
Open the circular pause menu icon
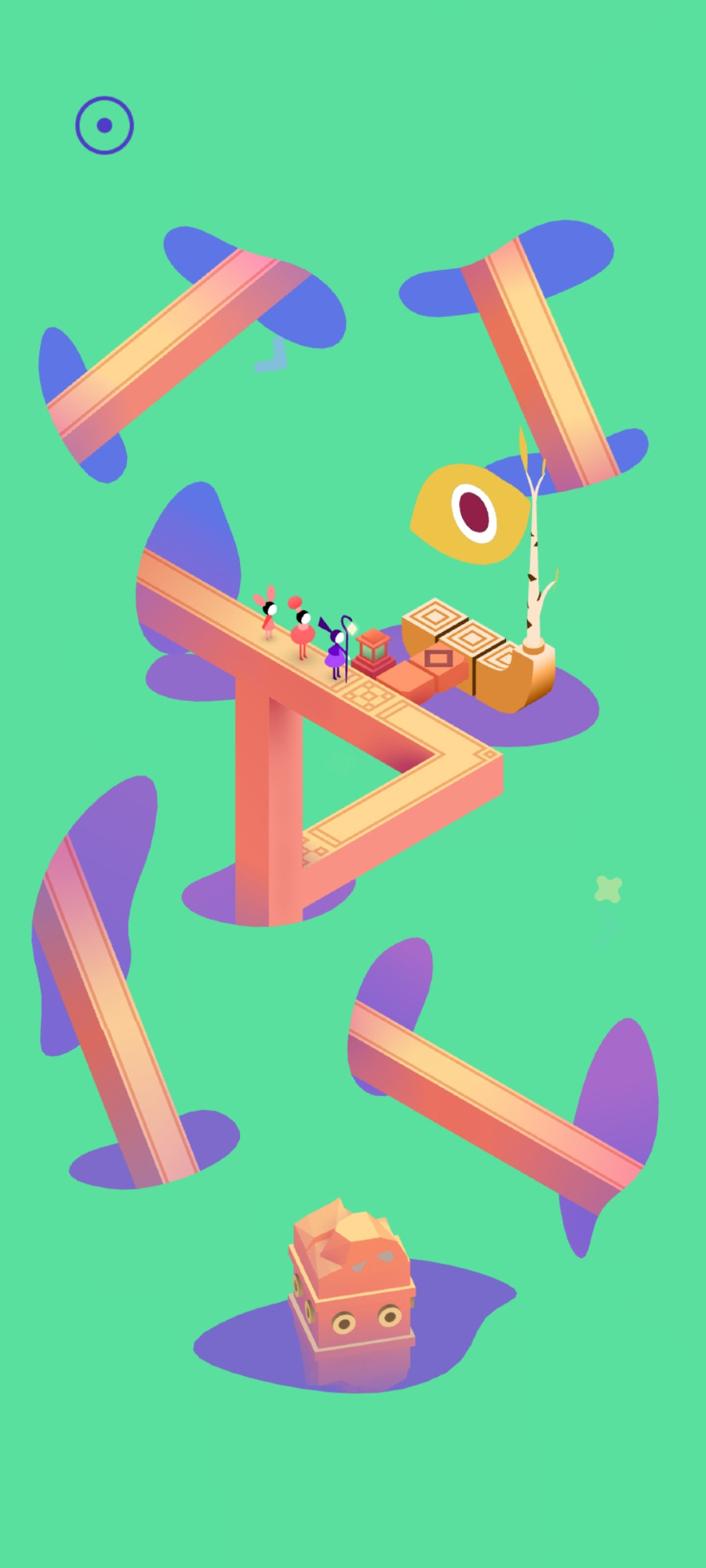(104, 125)
